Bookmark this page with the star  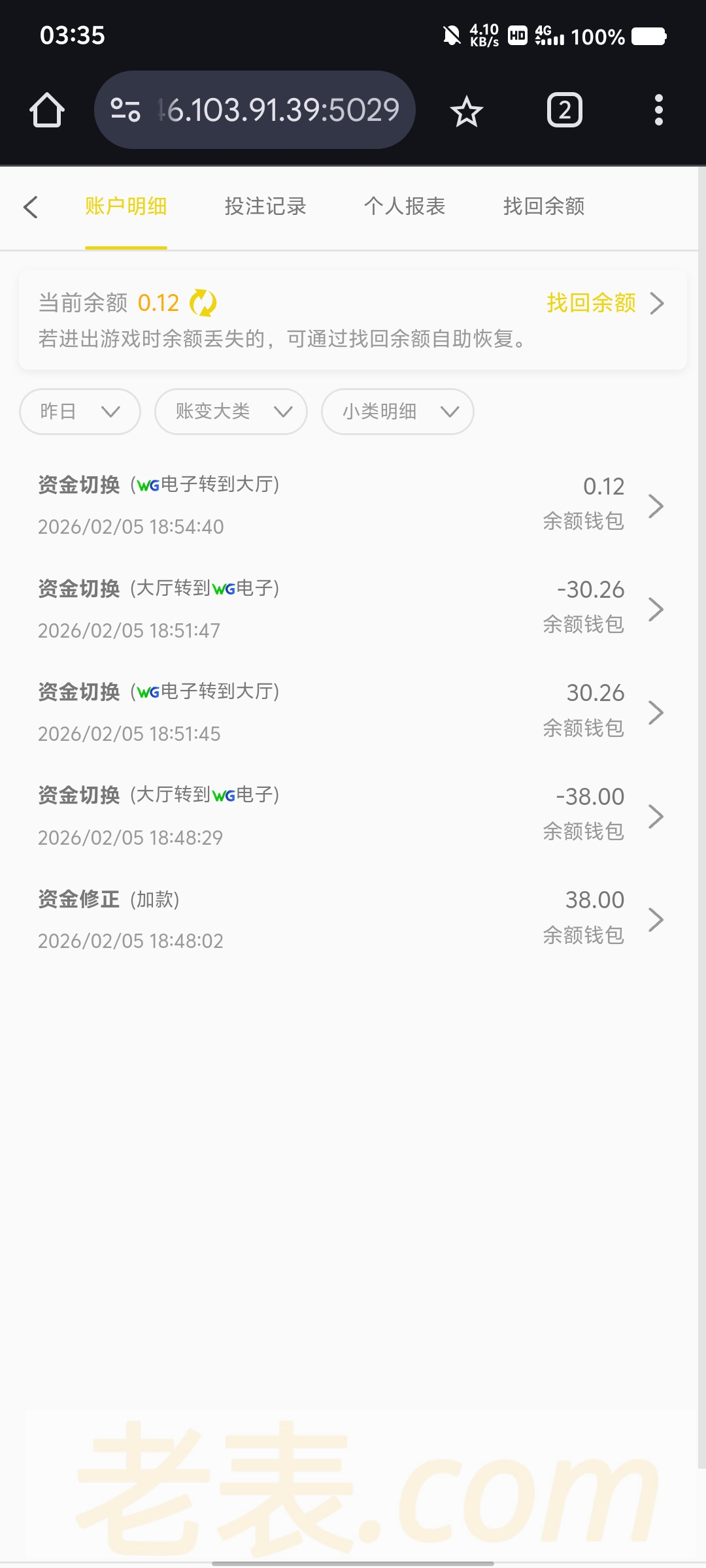pos(467,110)
